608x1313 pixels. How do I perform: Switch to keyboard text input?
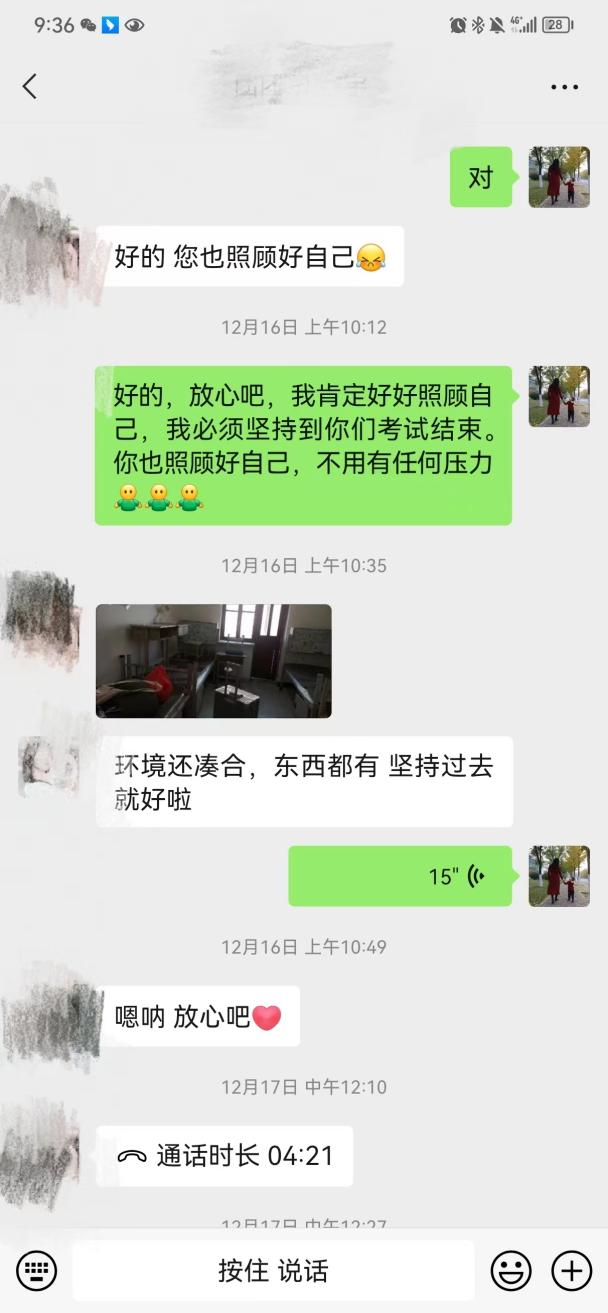[x=37, y=1271]
